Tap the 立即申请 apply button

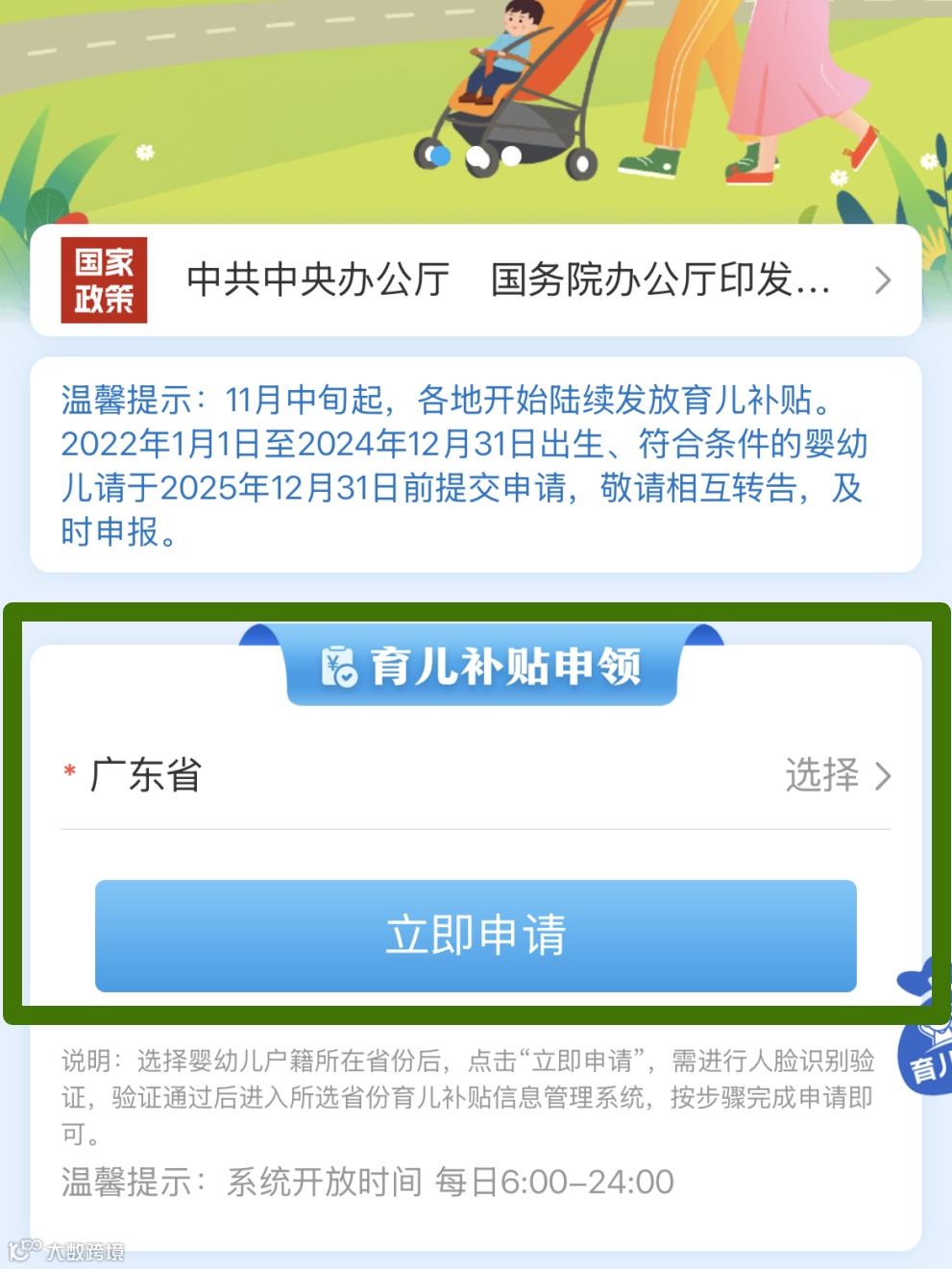[x=476, y=936]
